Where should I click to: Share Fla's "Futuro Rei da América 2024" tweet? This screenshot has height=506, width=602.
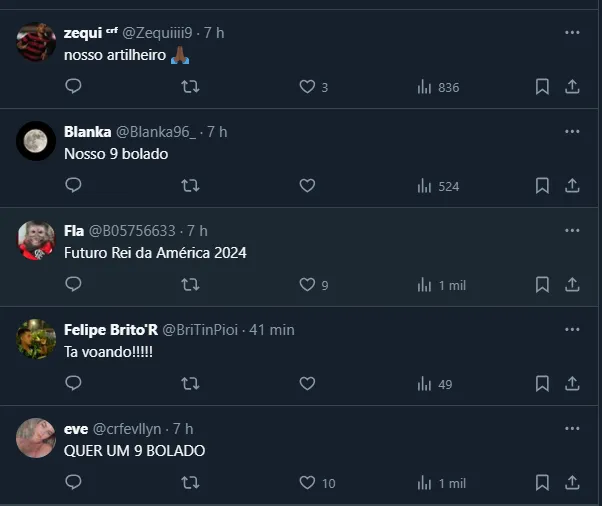click(x=573, y=285)
